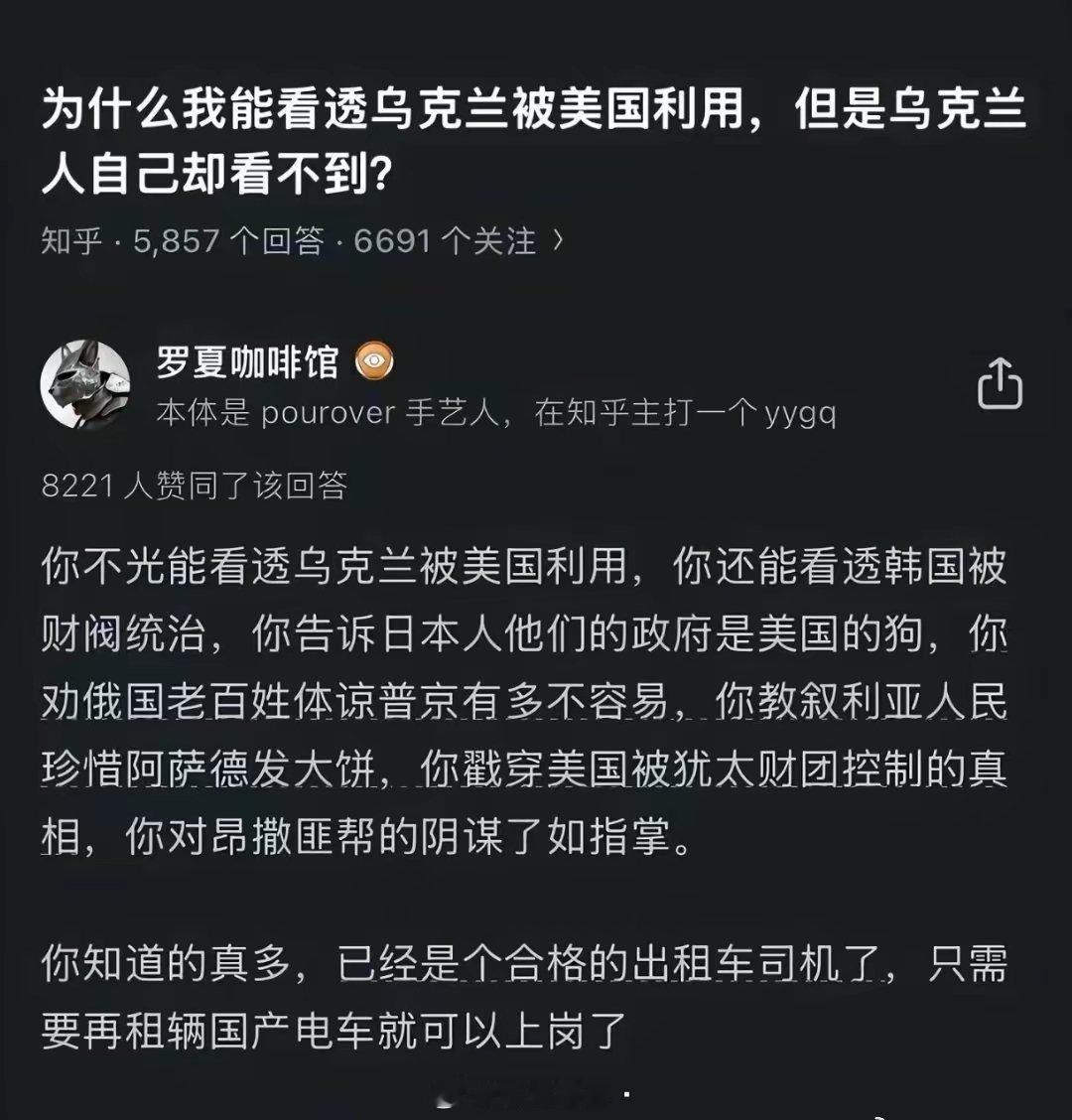1072x1120 pixels.
Task: Select the first paragraph of the answer
Action: [526, 695]
